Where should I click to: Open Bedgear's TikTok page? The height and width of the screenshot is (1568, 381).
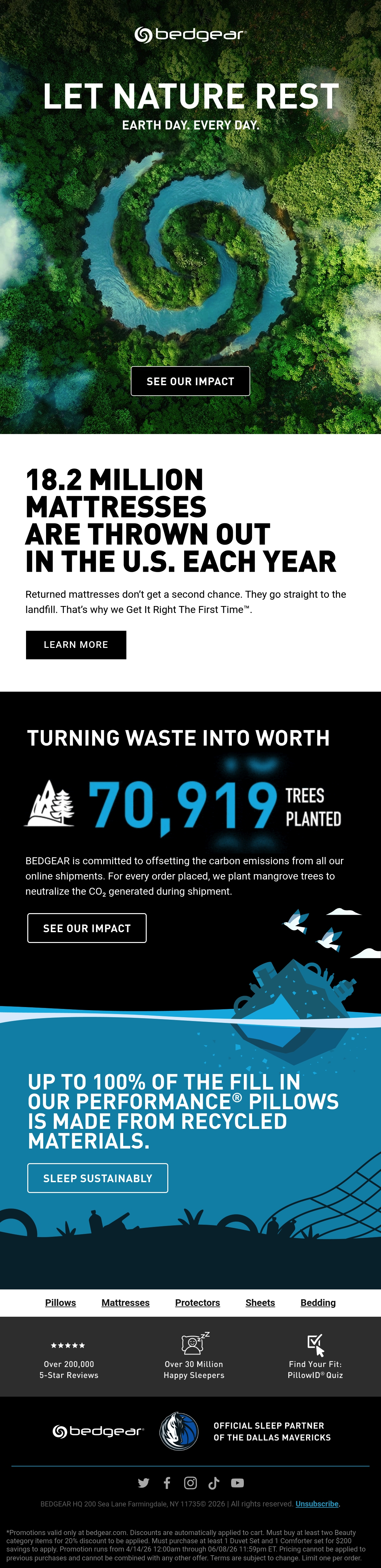[x=214, y=1483]
